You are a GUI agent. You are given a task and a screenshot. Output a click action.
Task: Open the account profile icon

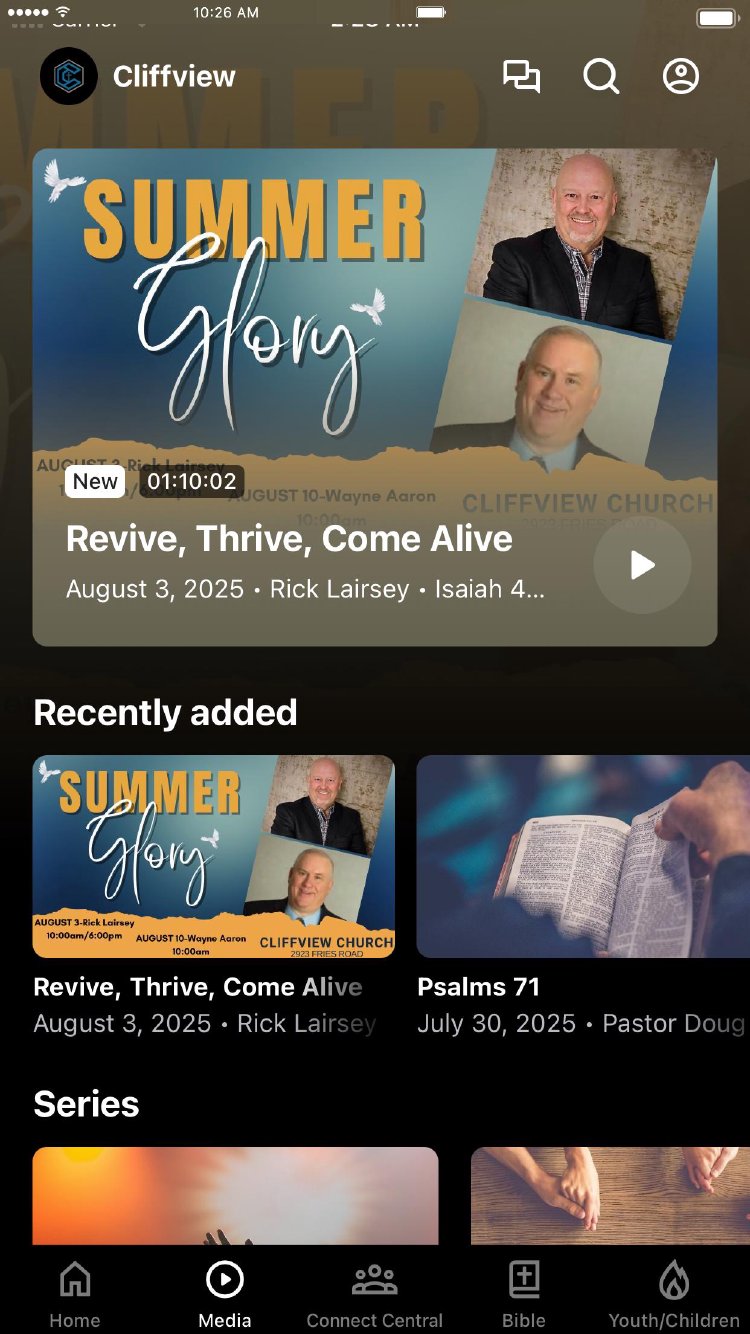681,77
